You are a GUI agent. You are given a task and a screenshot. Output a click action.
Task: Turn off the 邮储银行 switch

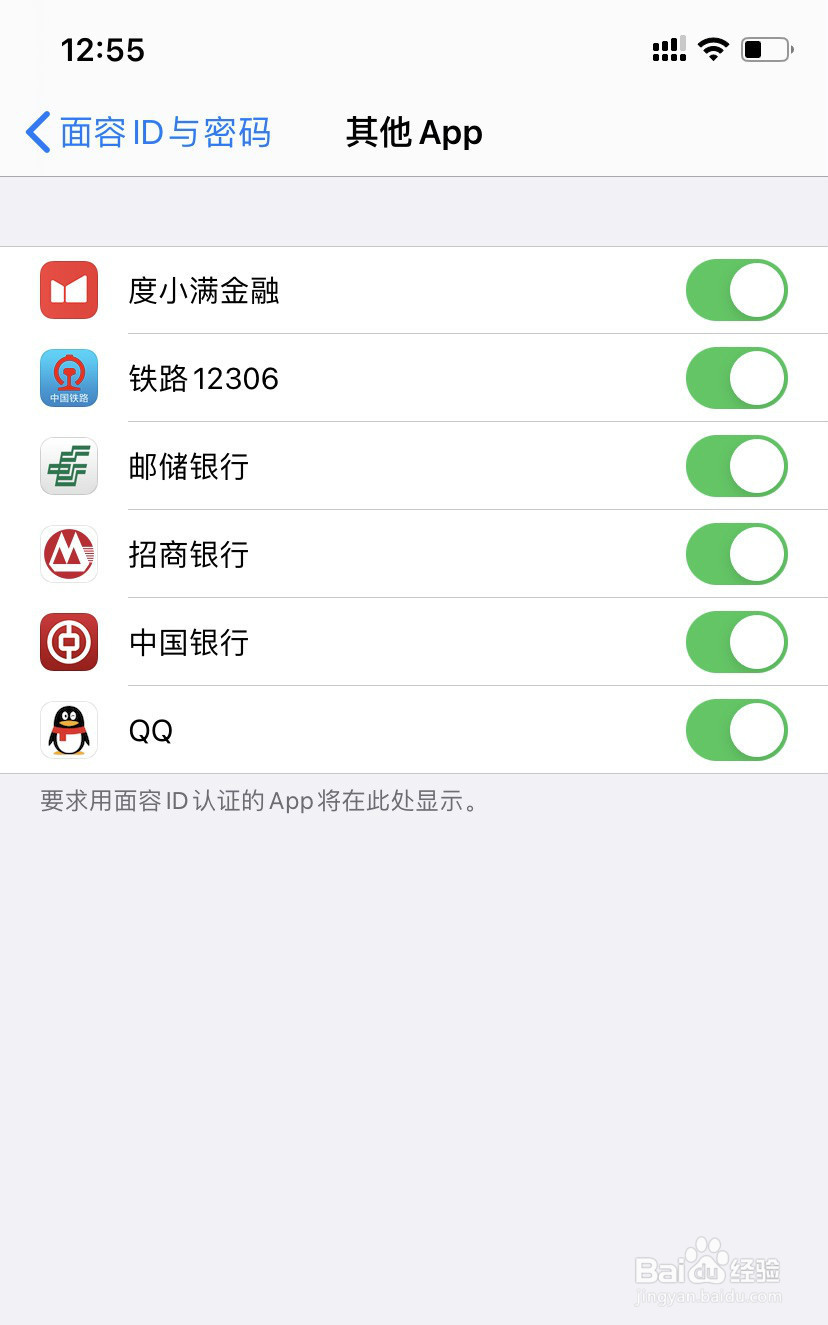(x=736, y=466)
